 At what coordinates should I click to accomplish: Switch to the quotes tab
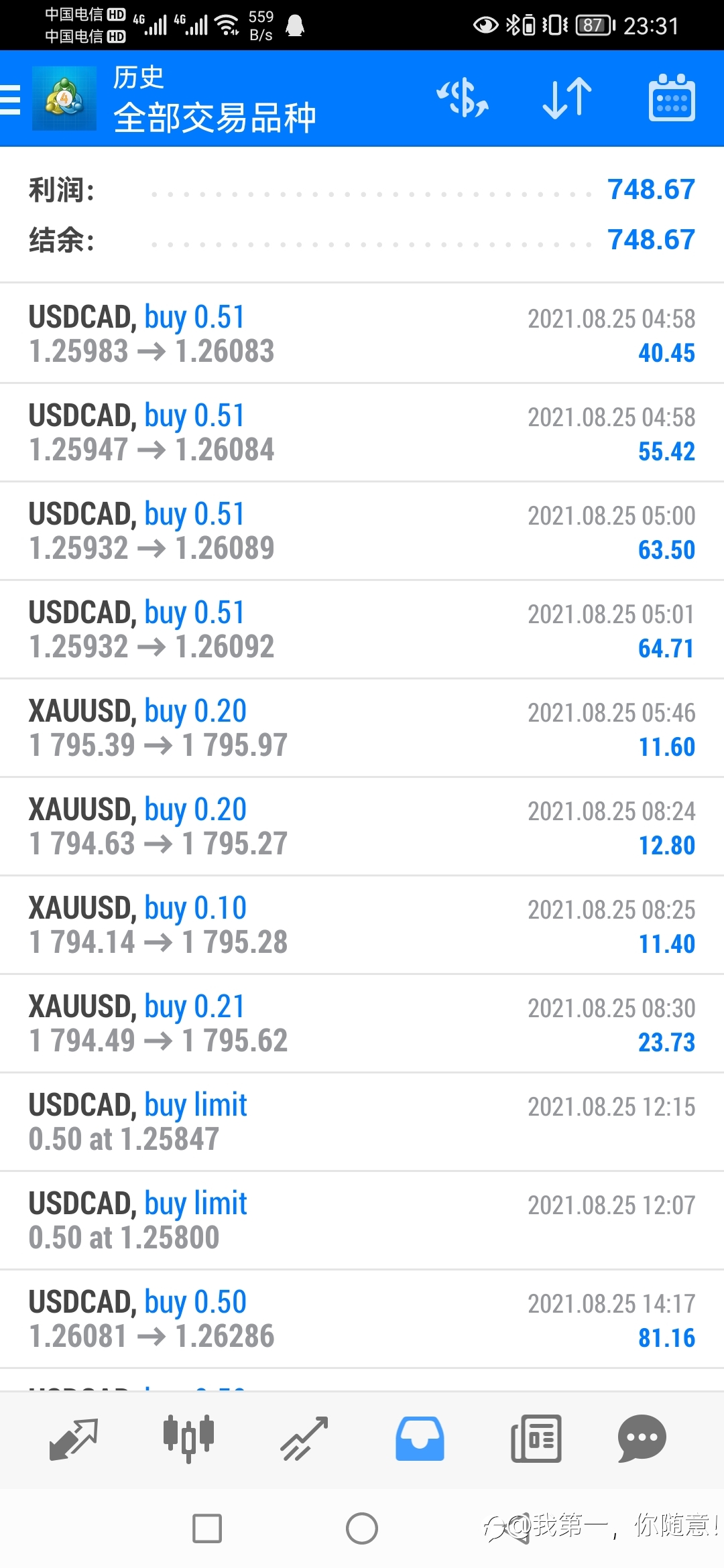[x=74, y=1439]
